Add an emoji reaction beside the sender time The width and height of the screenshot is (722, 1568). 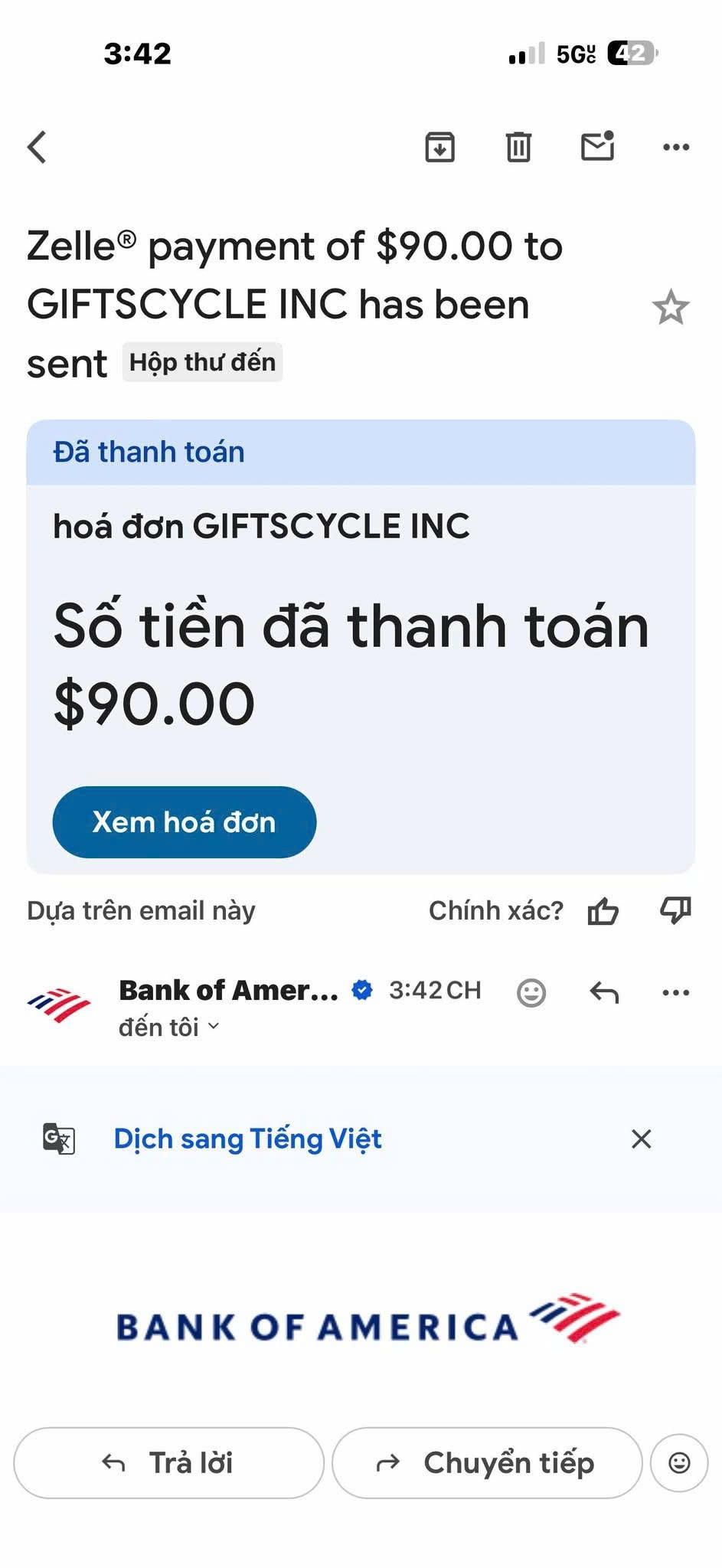coord(531,992)
